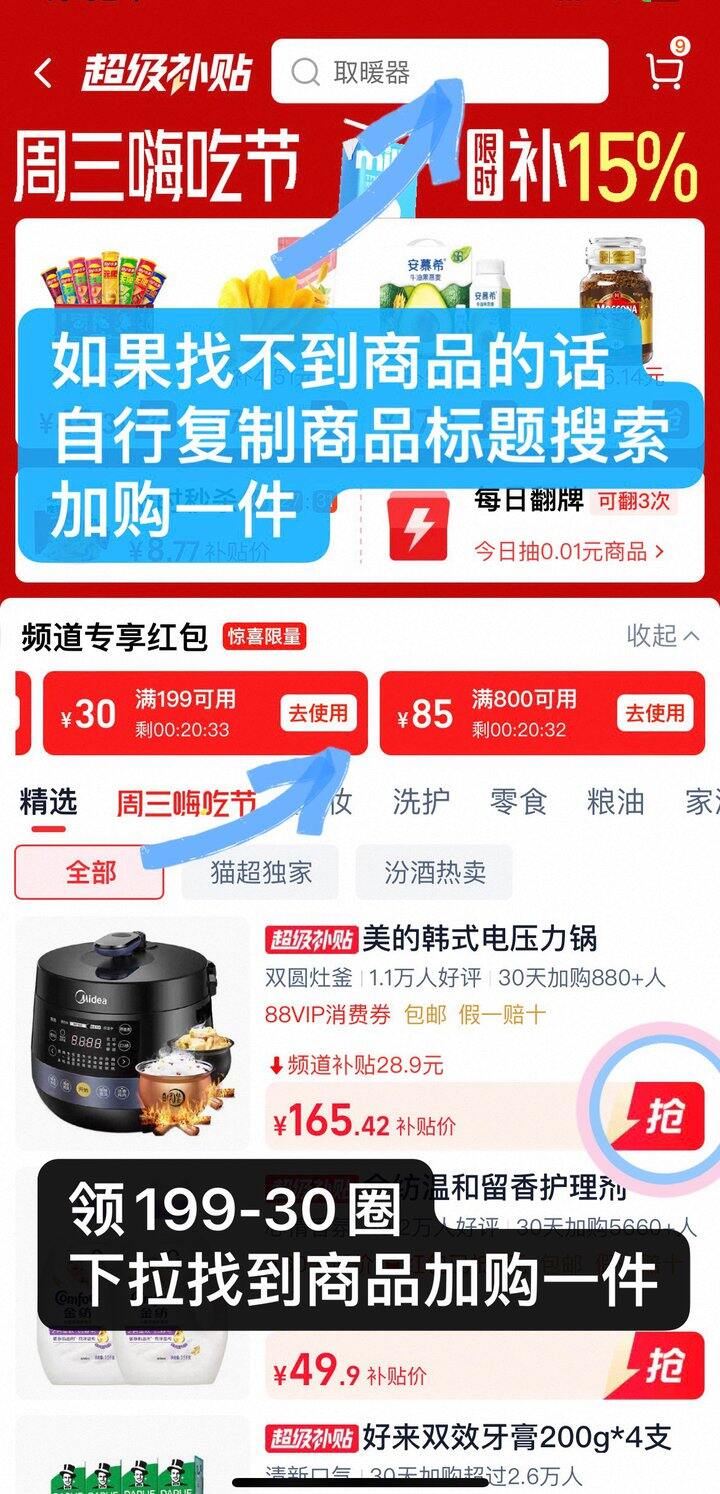The image size is (720, 1494).
Task: Switch to the 洗护 tab
Action: (421, 802)
